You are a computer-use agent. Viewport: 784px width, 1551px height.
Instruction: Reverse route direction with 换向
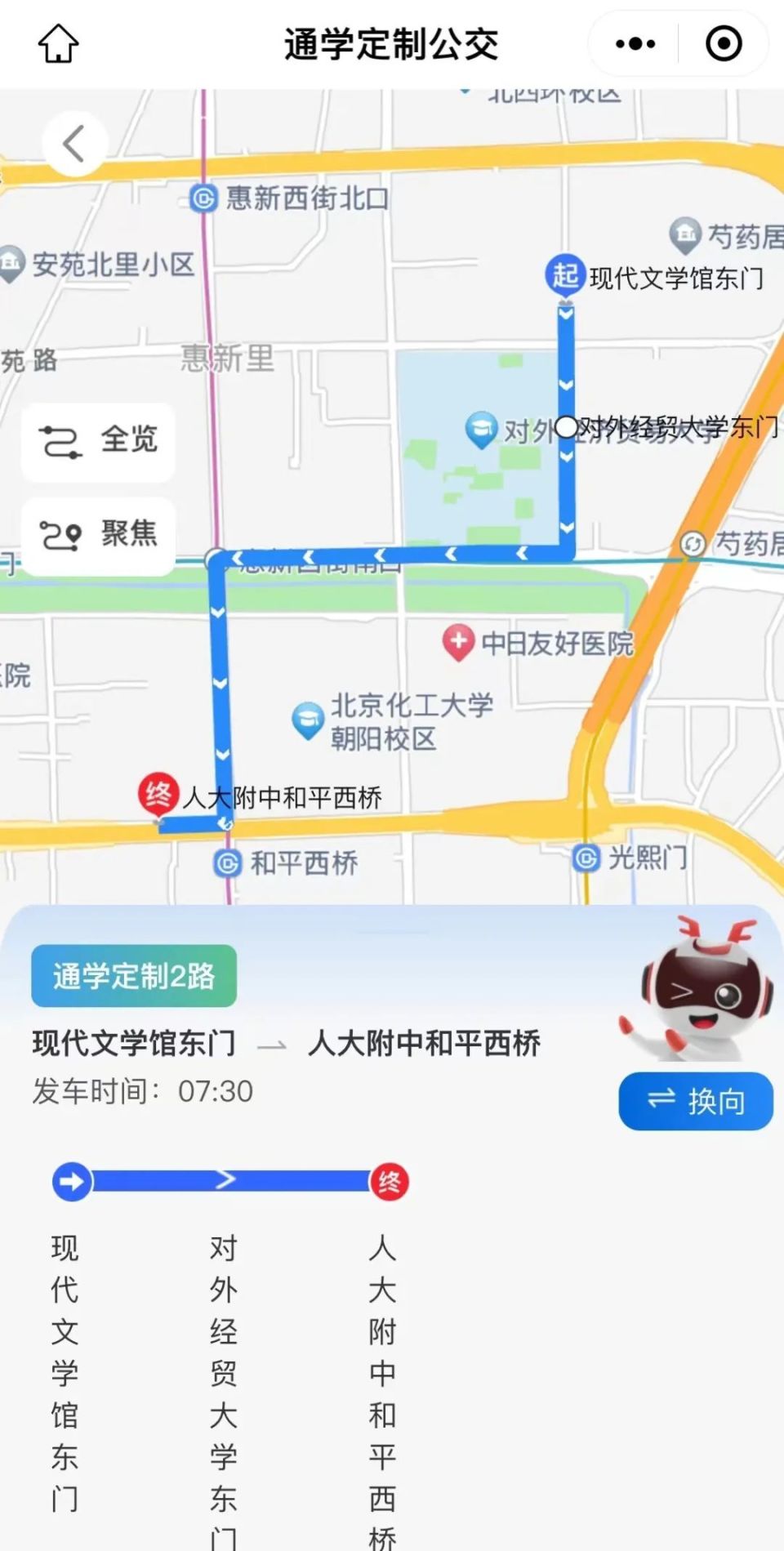point(696,1101)
